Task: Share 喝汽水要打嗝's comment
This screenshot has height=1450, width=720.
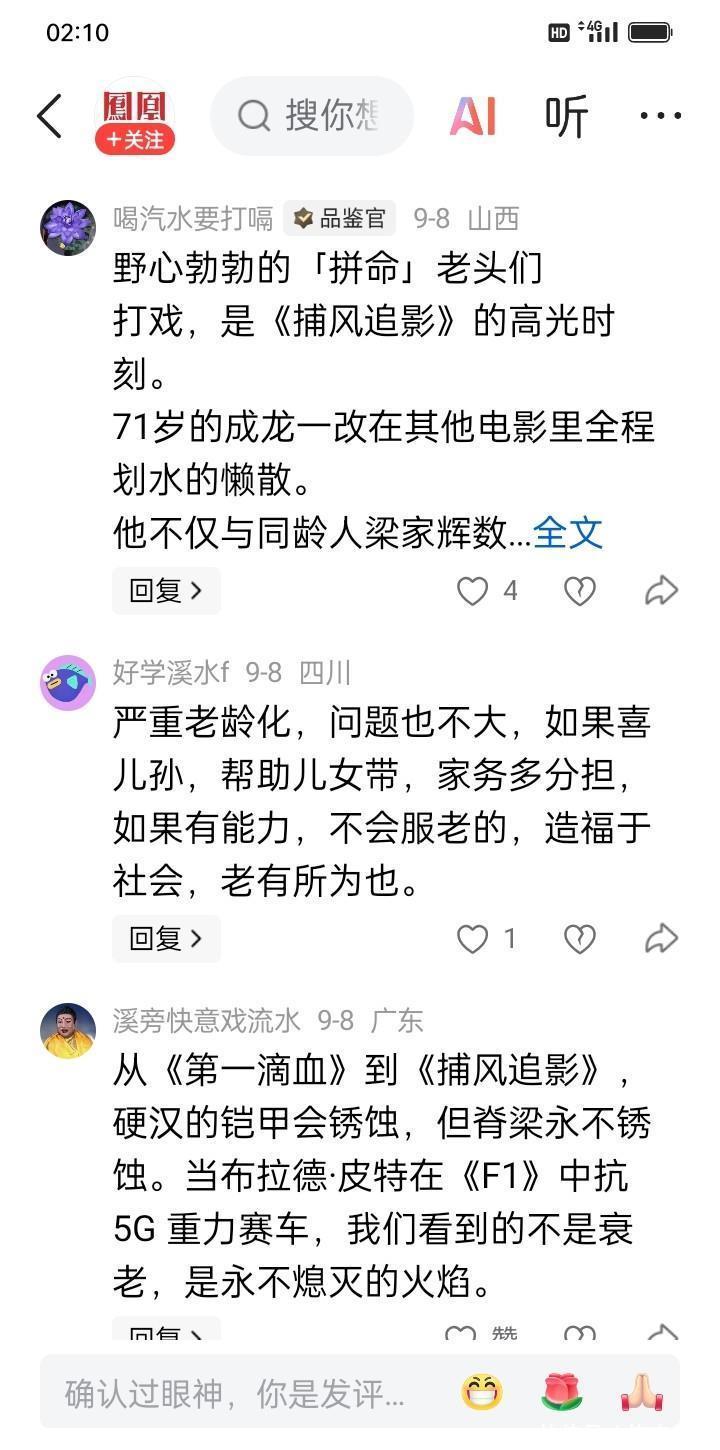Action: 661,591
